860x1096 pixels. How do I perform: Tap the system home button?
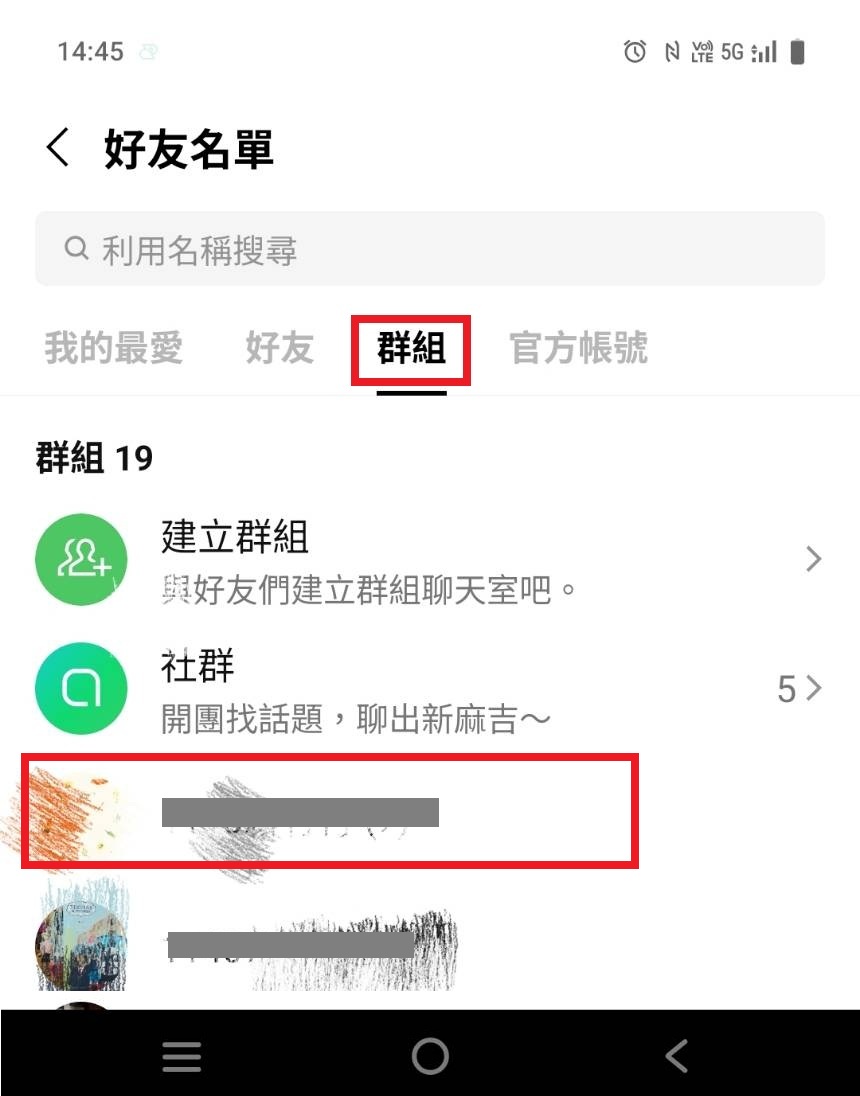pos(430,1055)
